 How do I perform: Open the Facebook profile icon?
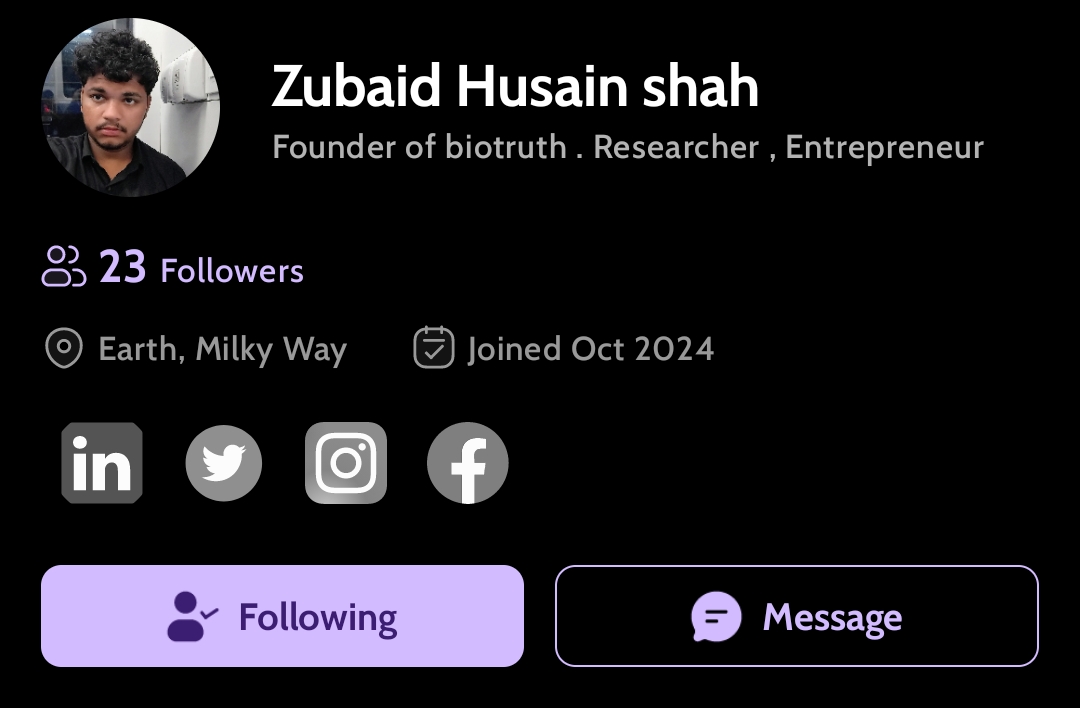click(468, 463)
